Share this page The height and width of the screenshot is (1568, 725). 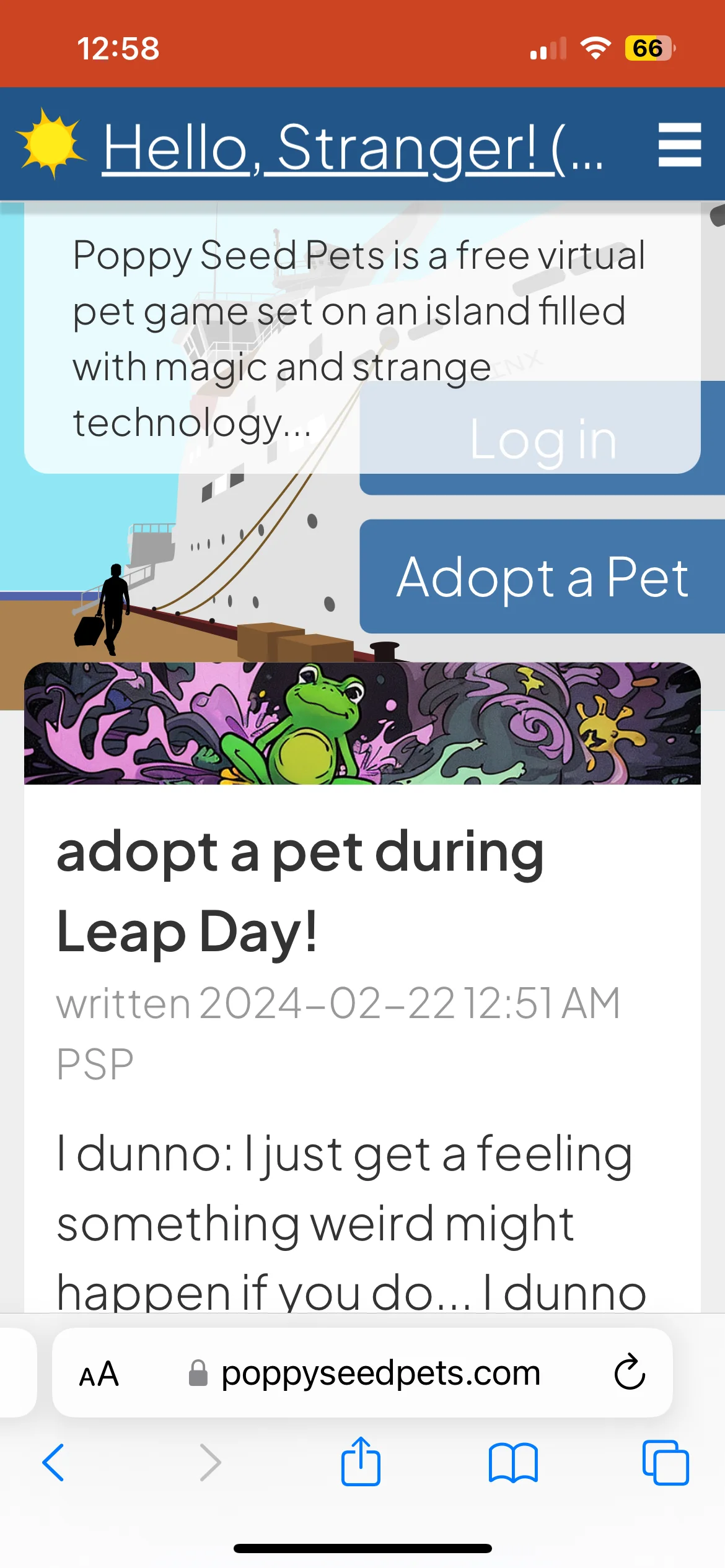(x=361, y=1461)
